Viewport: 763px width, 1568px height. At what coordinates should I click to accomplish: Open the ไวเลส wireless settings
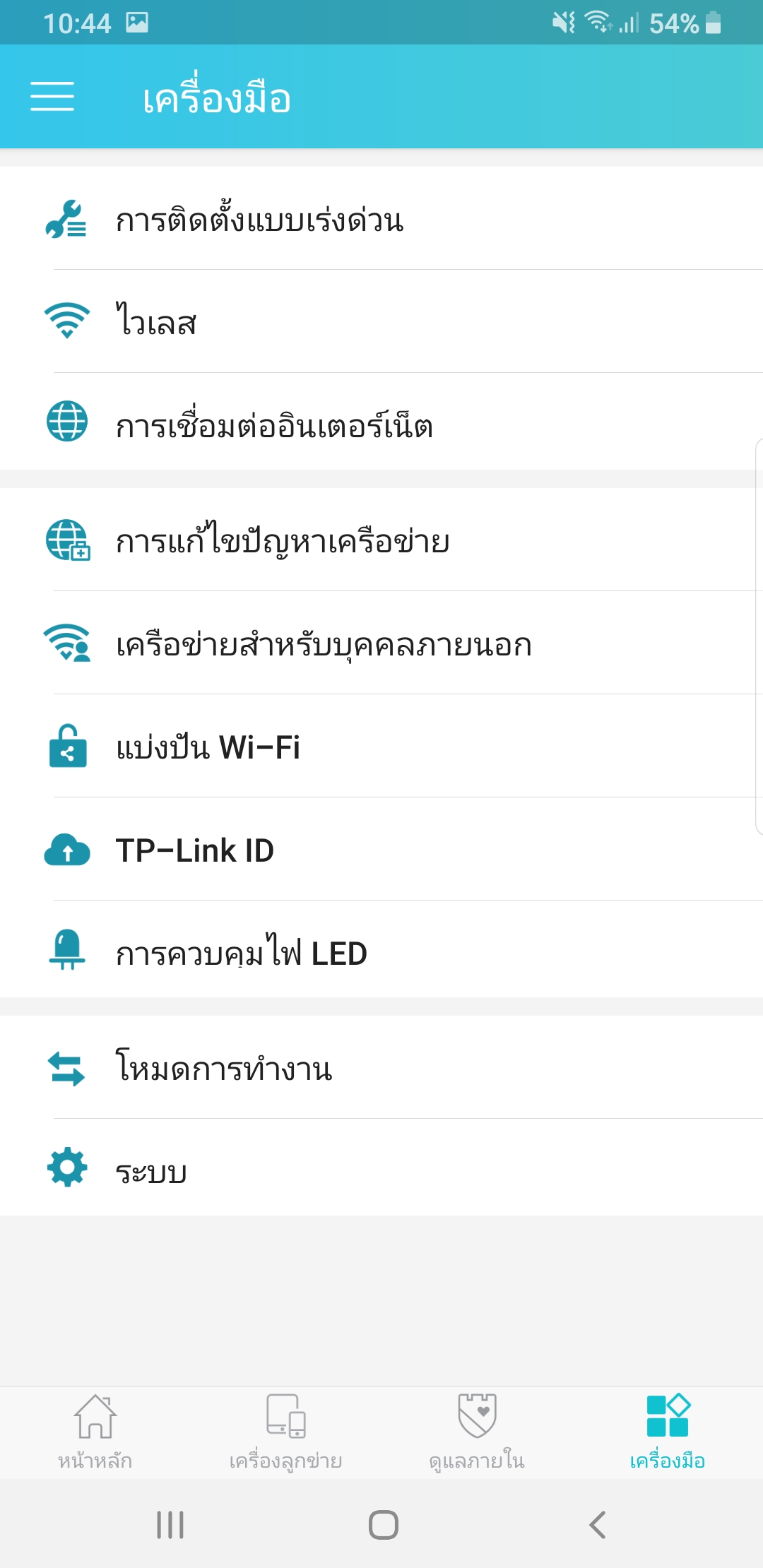click(381, 322)
